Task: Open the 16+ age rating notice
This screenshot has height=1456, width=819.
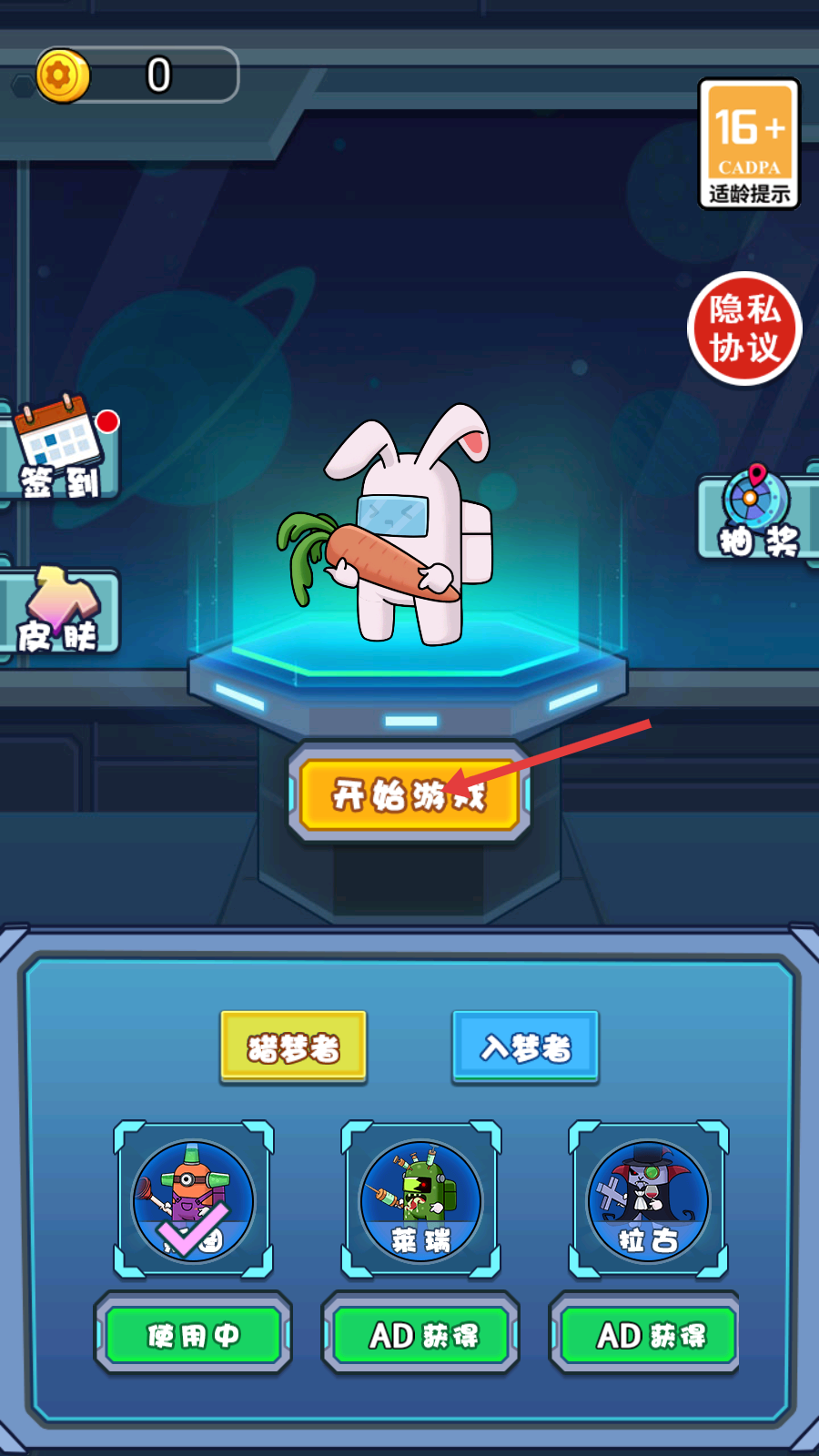Action: click(748, 144)
